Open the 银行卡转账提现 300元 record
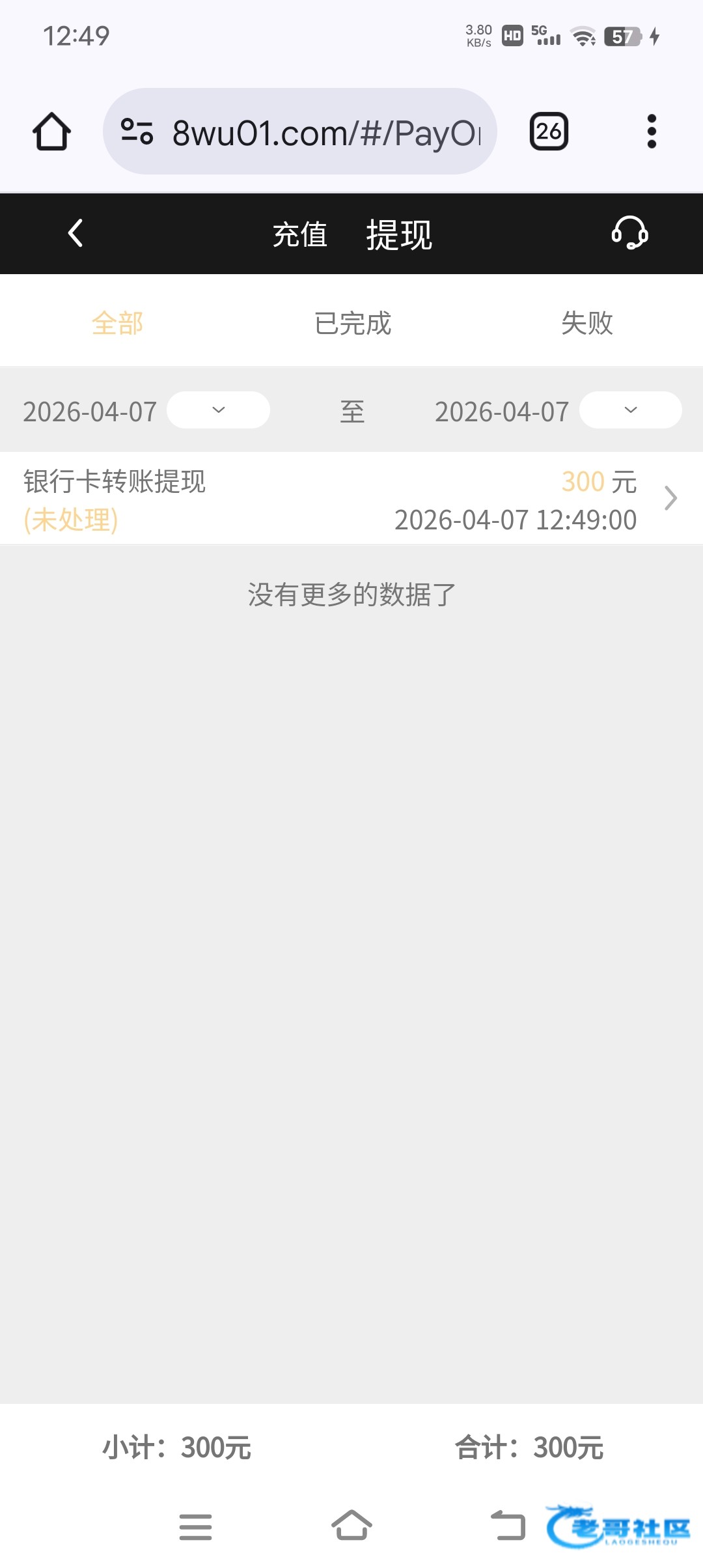Image resolution: width=703 pixels, height=1568 pixels. coord(351,499)
